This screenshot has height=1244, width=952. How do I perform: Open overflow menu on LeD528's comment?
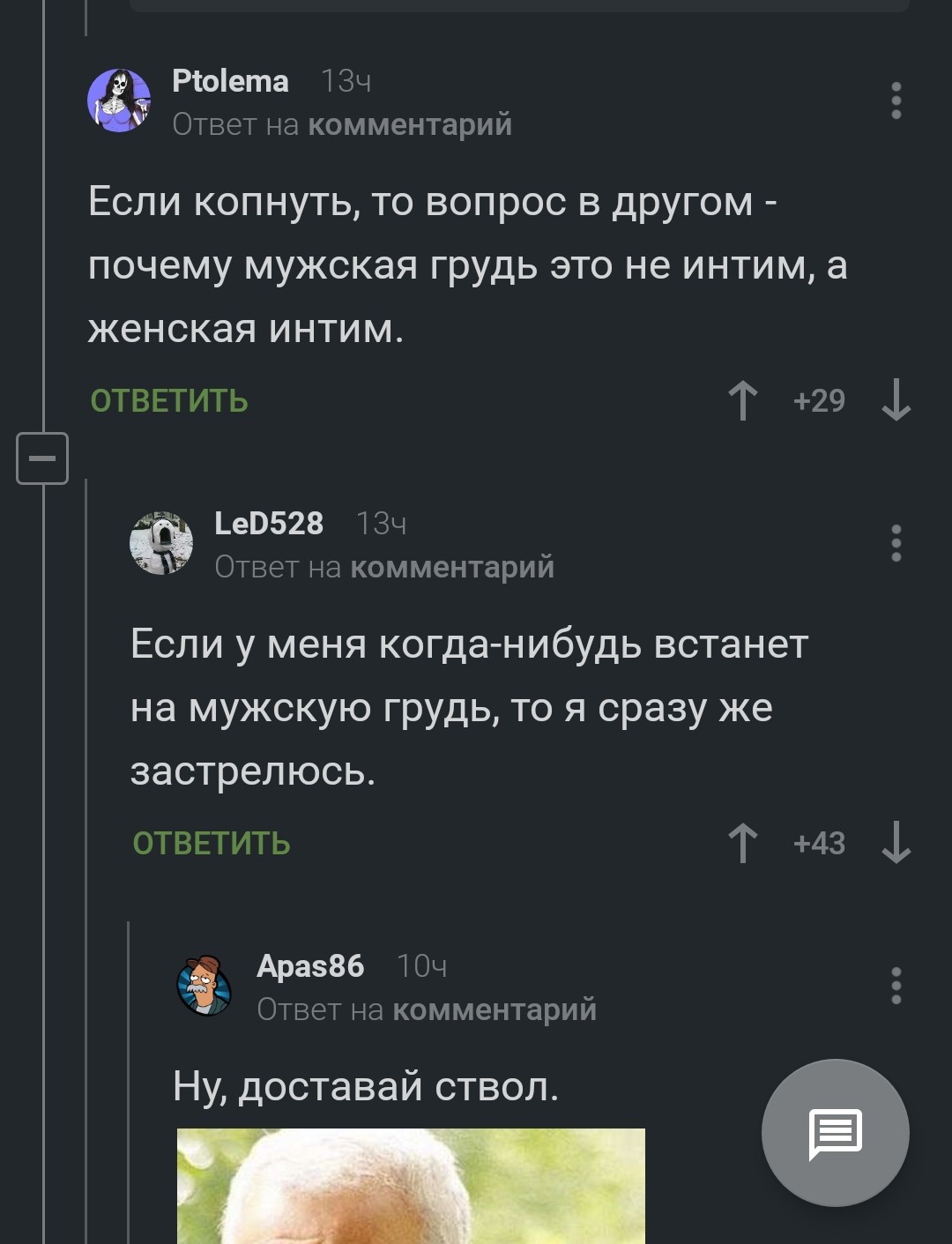[x=896, y=543]
